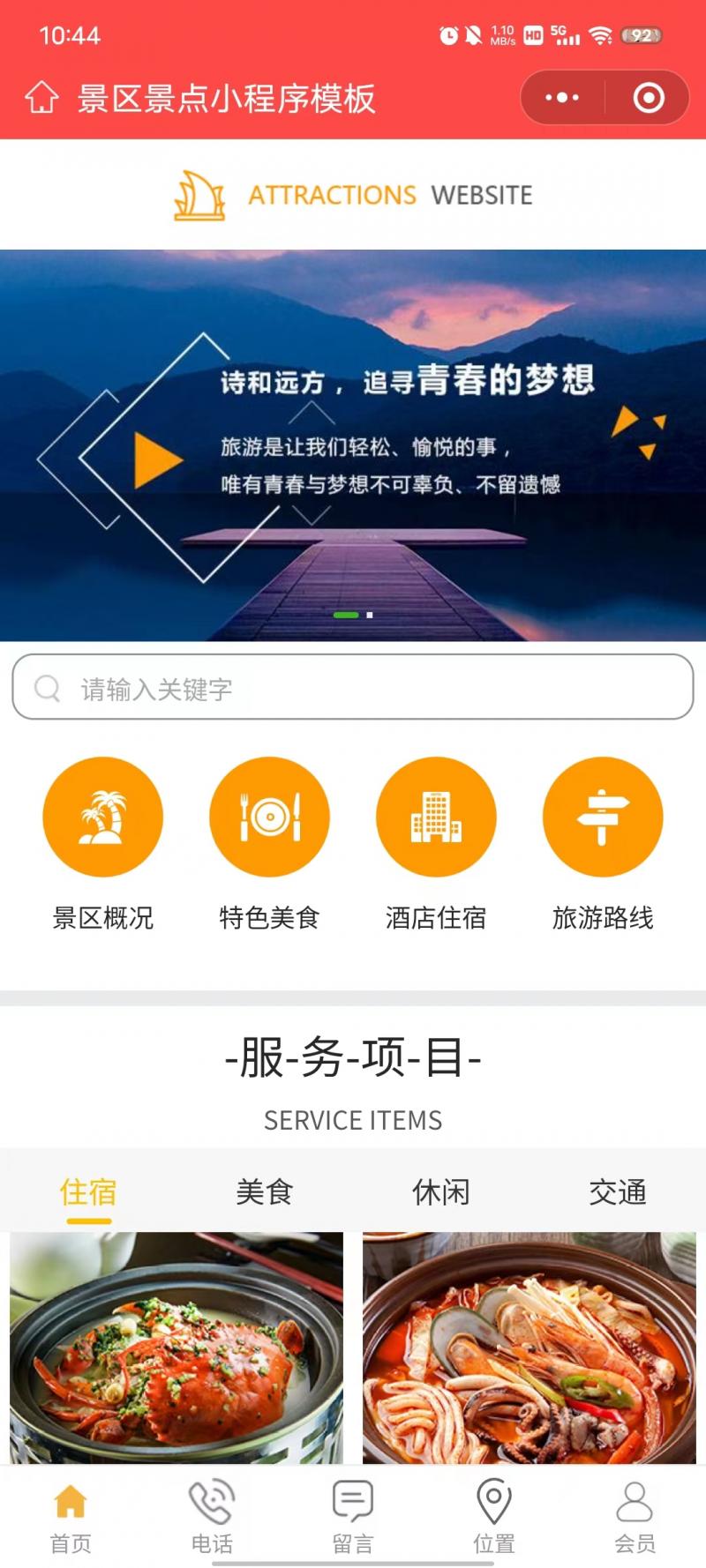Open the 留言 message tab

pos(353,1519)
